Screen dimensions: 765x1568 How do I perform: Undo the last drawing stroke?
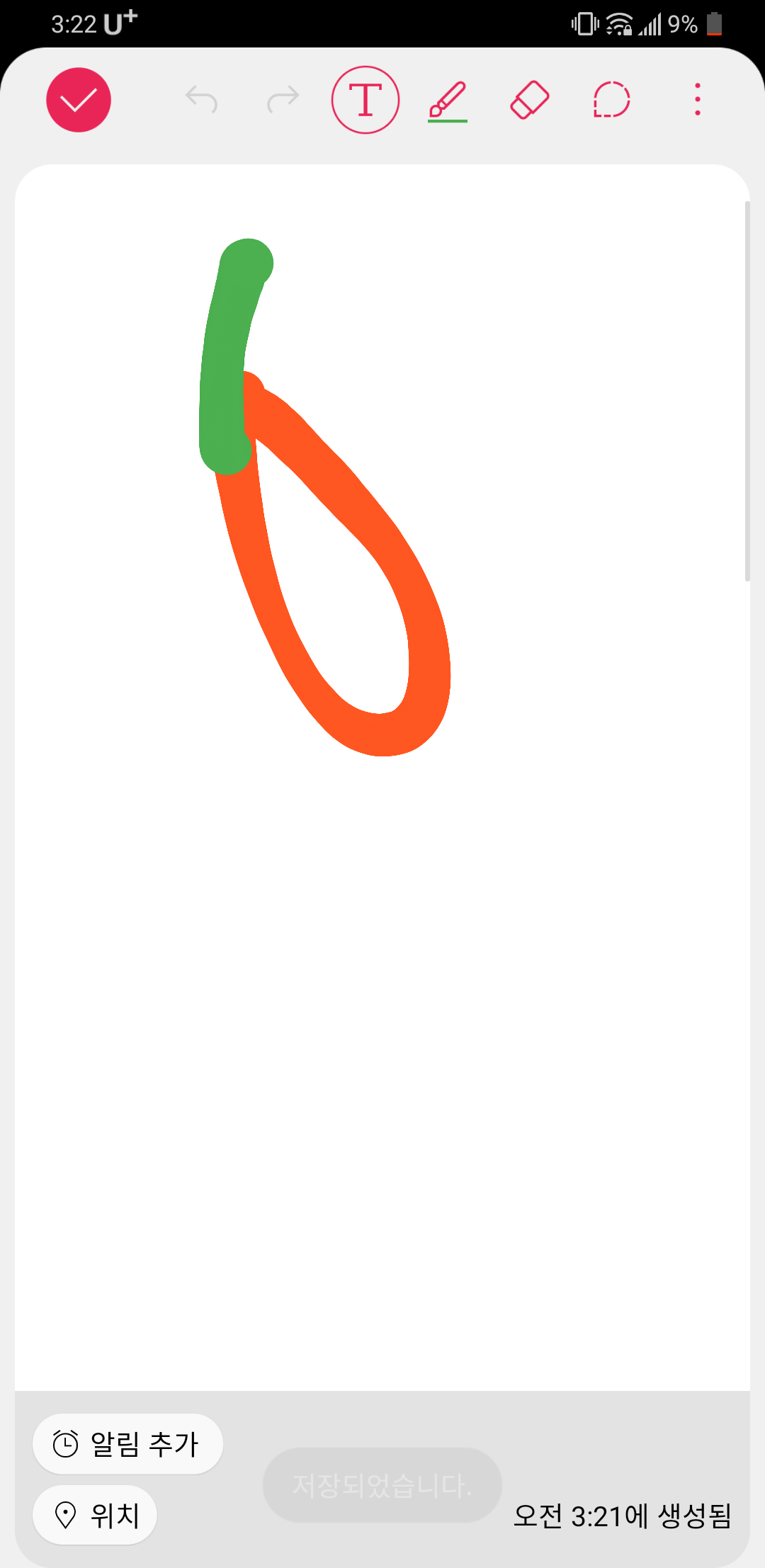[x=201, y=99]
